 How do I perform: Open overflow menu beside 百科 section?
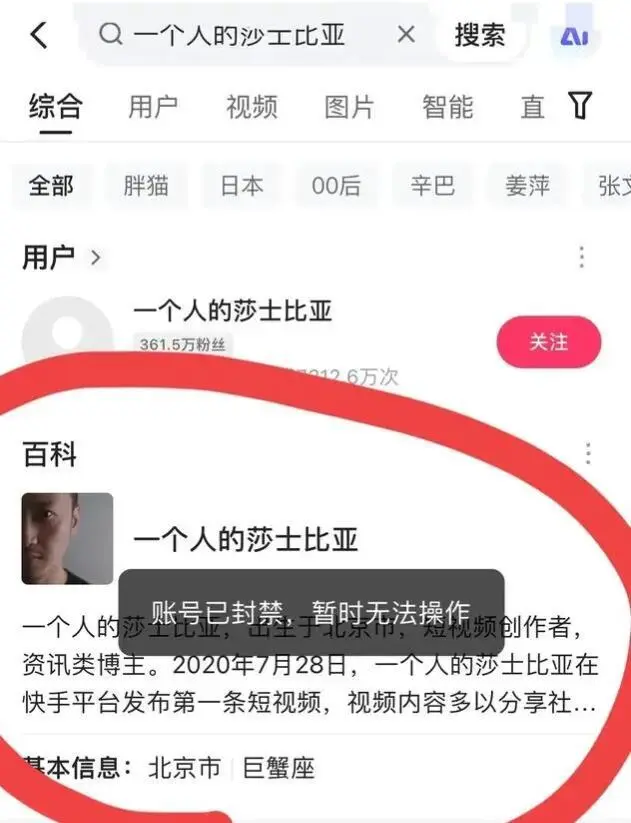click(x=587, y=454)
